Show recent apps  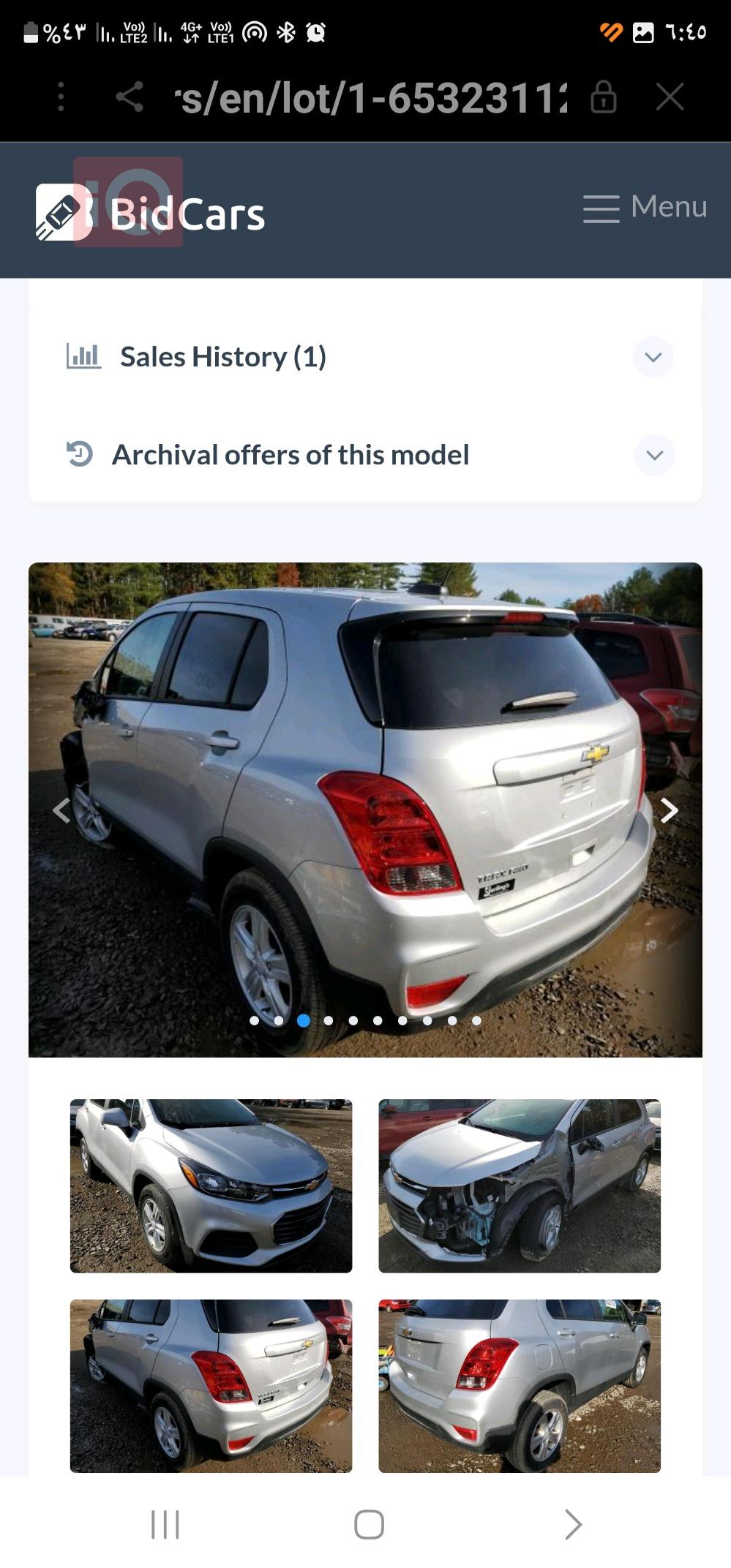pyautogui.click(x=165, y=1524)
